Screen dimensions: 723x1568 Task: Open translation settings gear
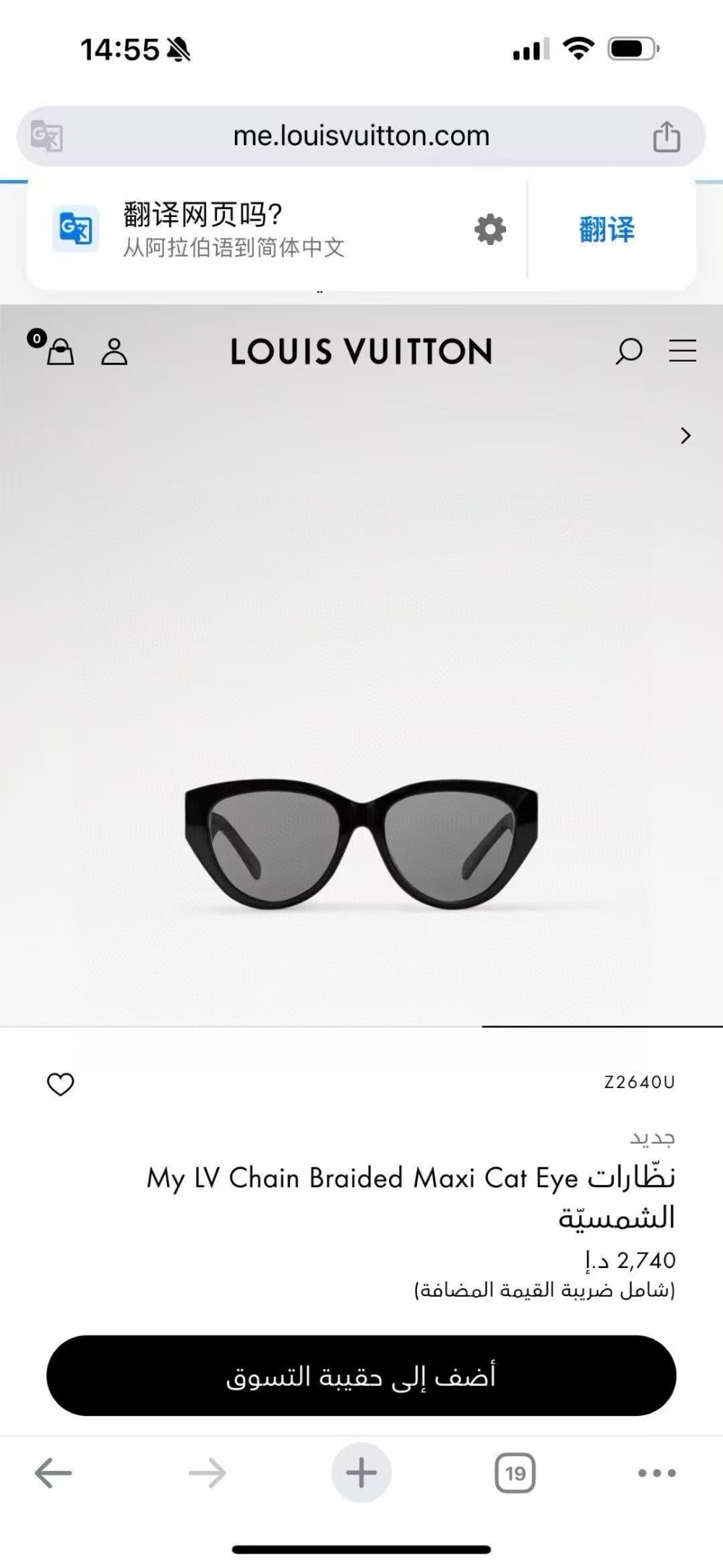tap(490, 230)
